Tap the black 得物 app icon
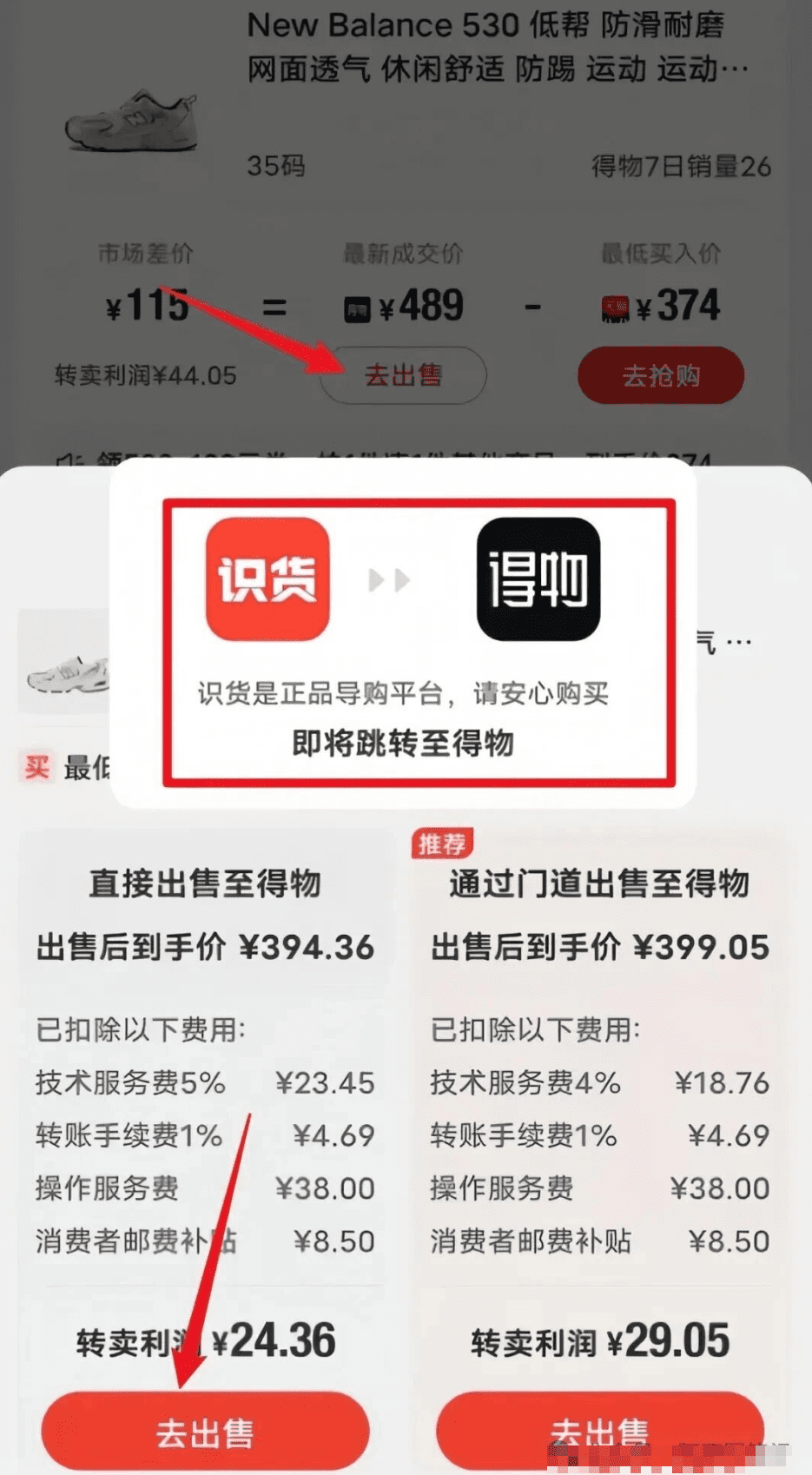 pyautogui.click(x=538, y=579)
